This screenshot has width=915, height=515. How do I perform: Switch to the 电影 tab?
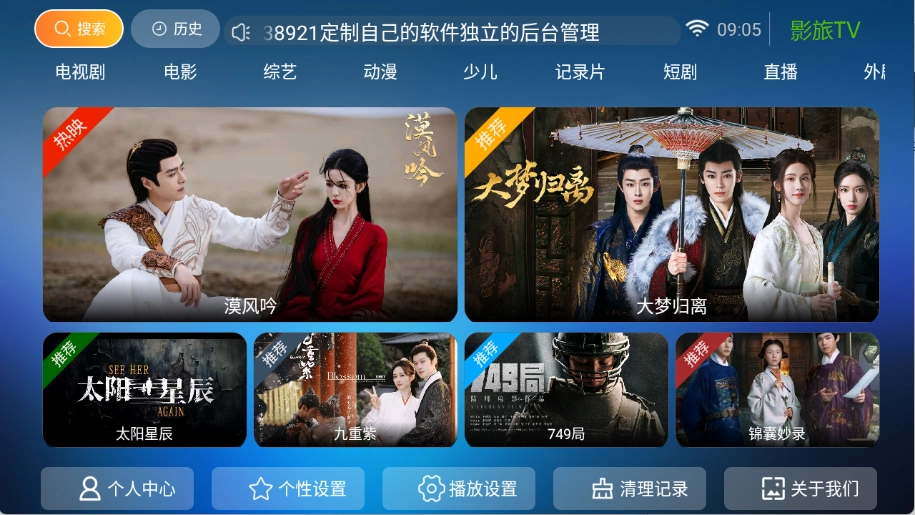click(180, 72)
